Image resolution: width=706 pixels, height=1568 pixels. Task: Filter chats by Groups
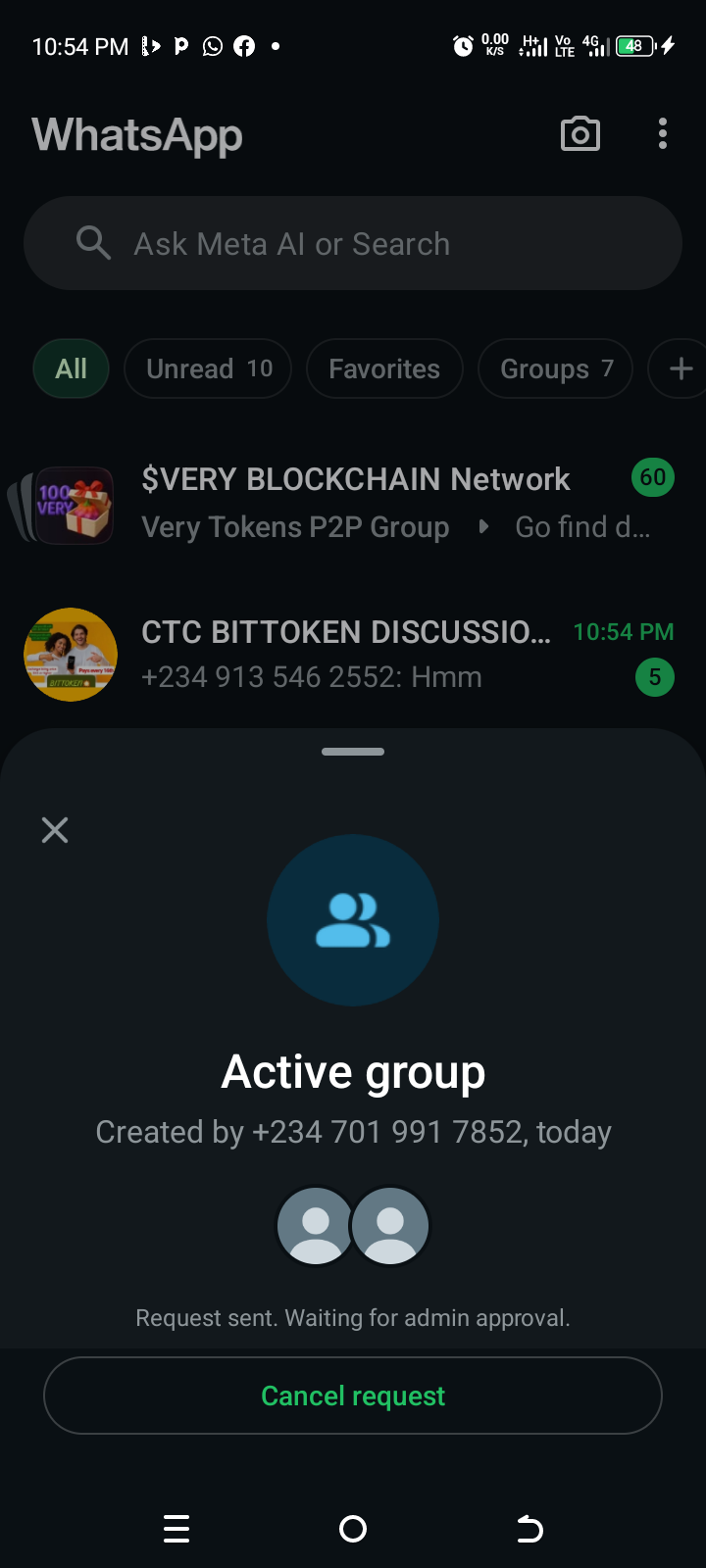click(555, 368)
